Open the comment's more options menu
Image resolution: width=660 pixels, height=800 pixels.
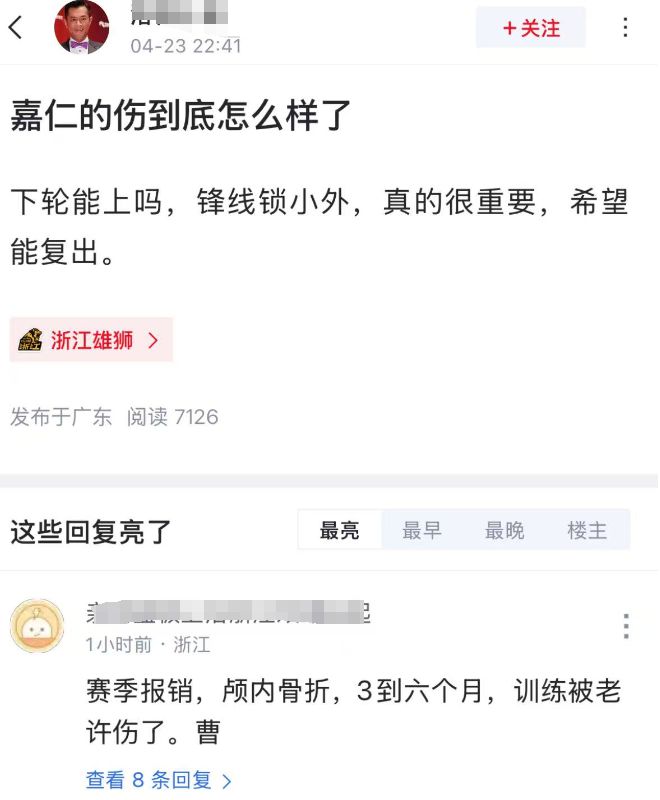tap(626, 626)
